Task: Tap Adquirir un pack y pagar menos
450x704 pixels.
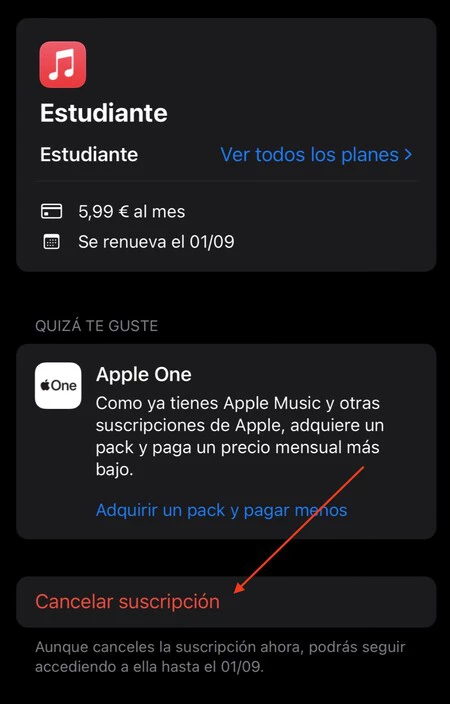Action: [221, 510]
